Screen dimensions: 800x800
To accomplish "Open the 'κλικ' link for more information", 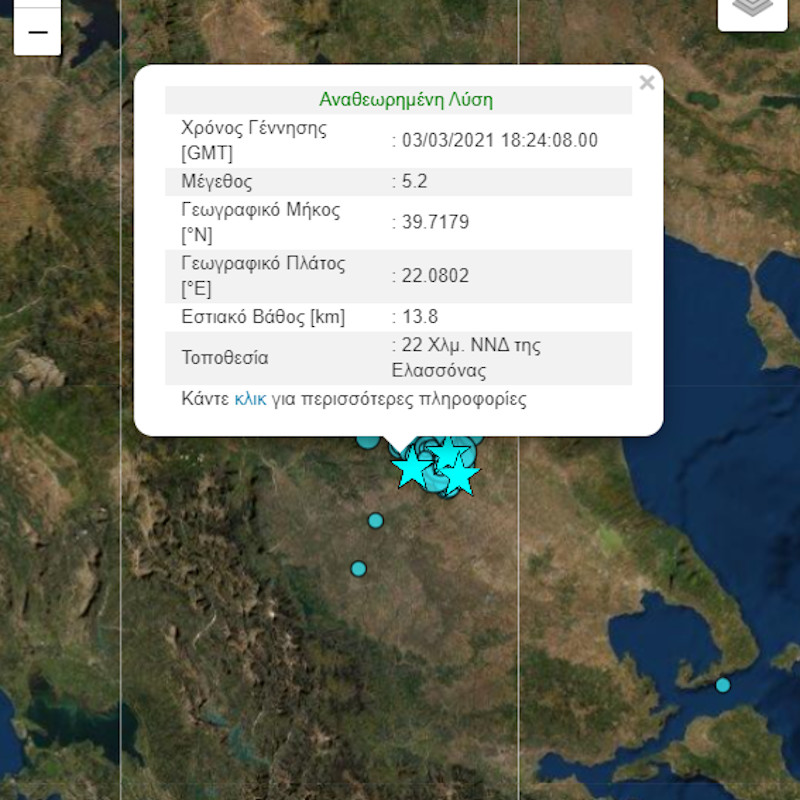I will coord(250,399).
